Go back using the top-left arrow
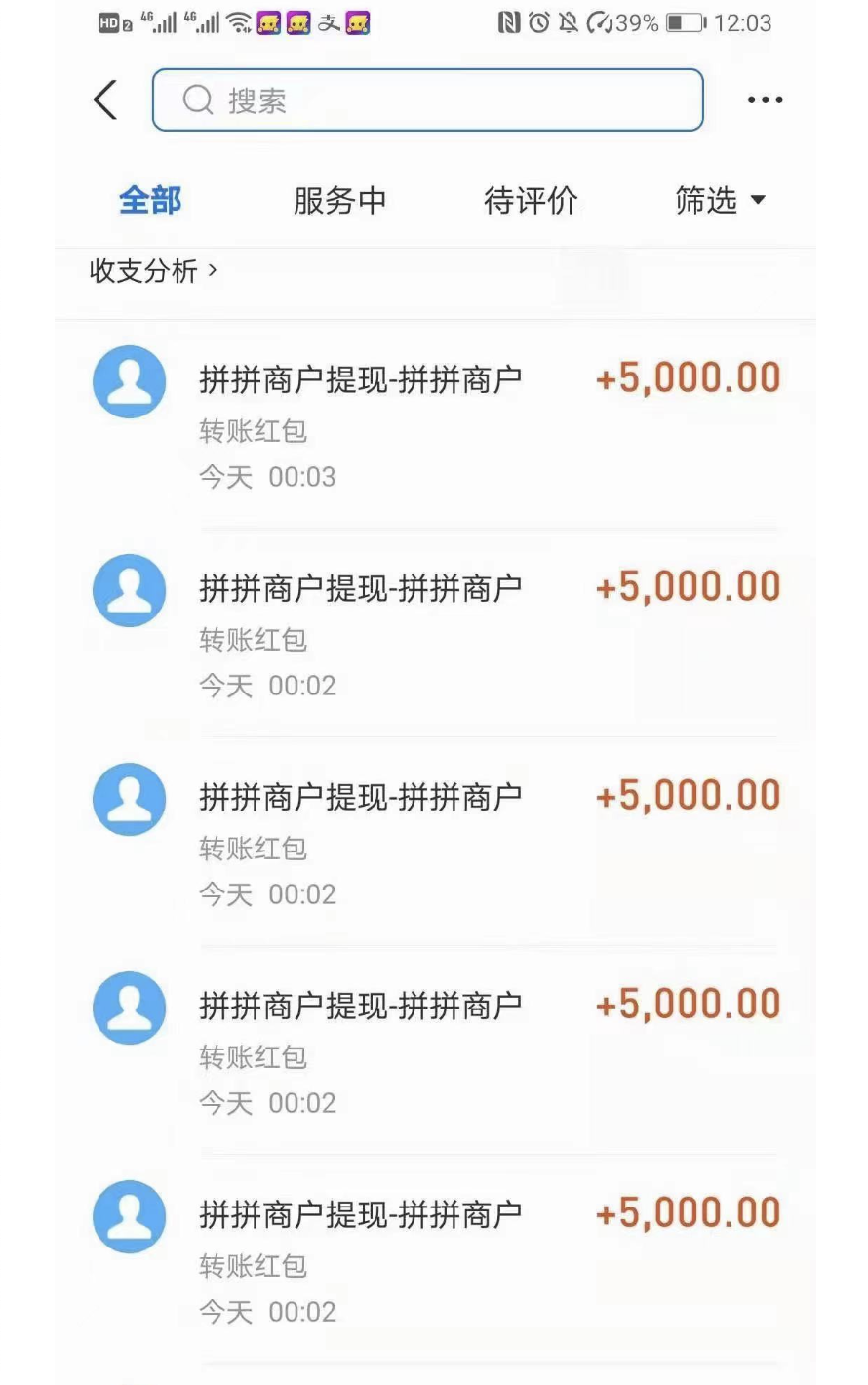Screen dimensions: 868x1385 point(105,99)
